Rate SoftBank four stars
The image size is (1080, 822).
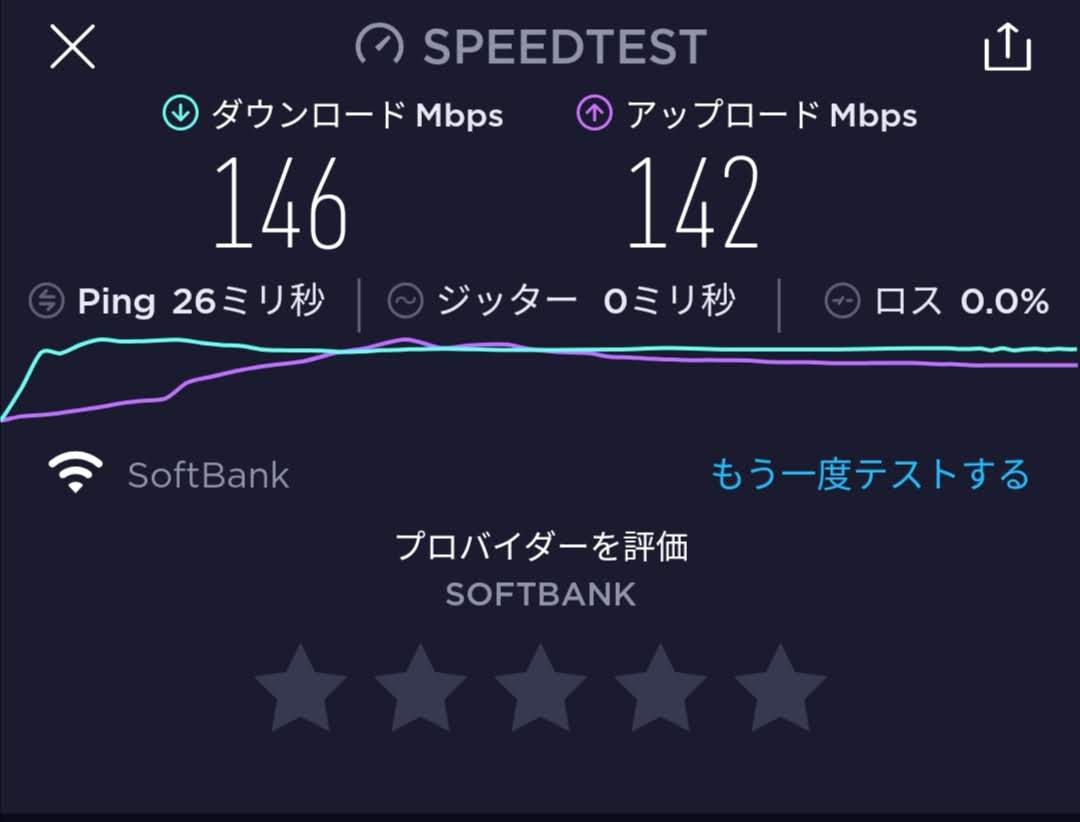point(660,688)
